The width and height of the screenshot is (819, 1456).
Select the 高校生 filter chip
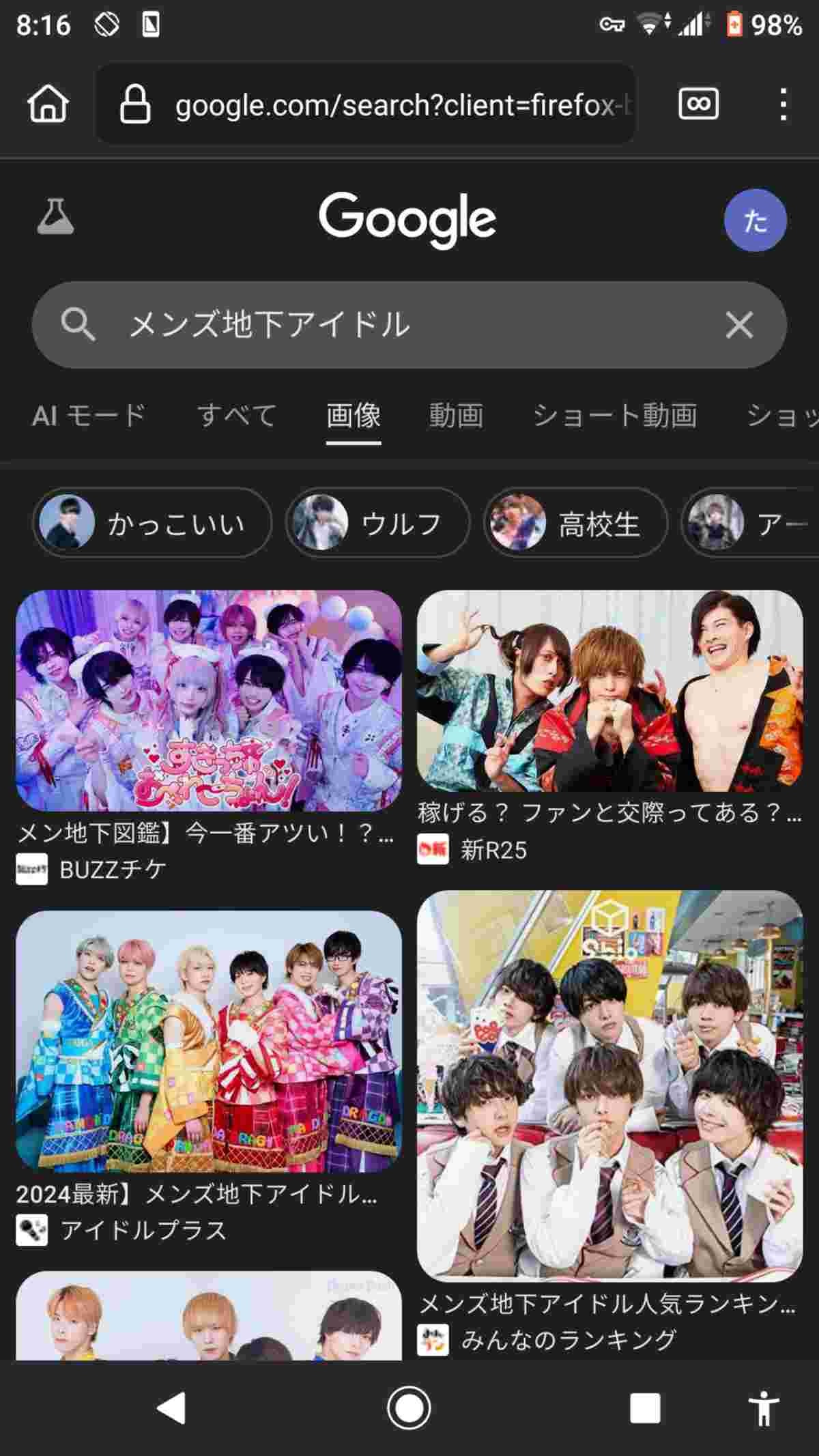tap(575, 524)
